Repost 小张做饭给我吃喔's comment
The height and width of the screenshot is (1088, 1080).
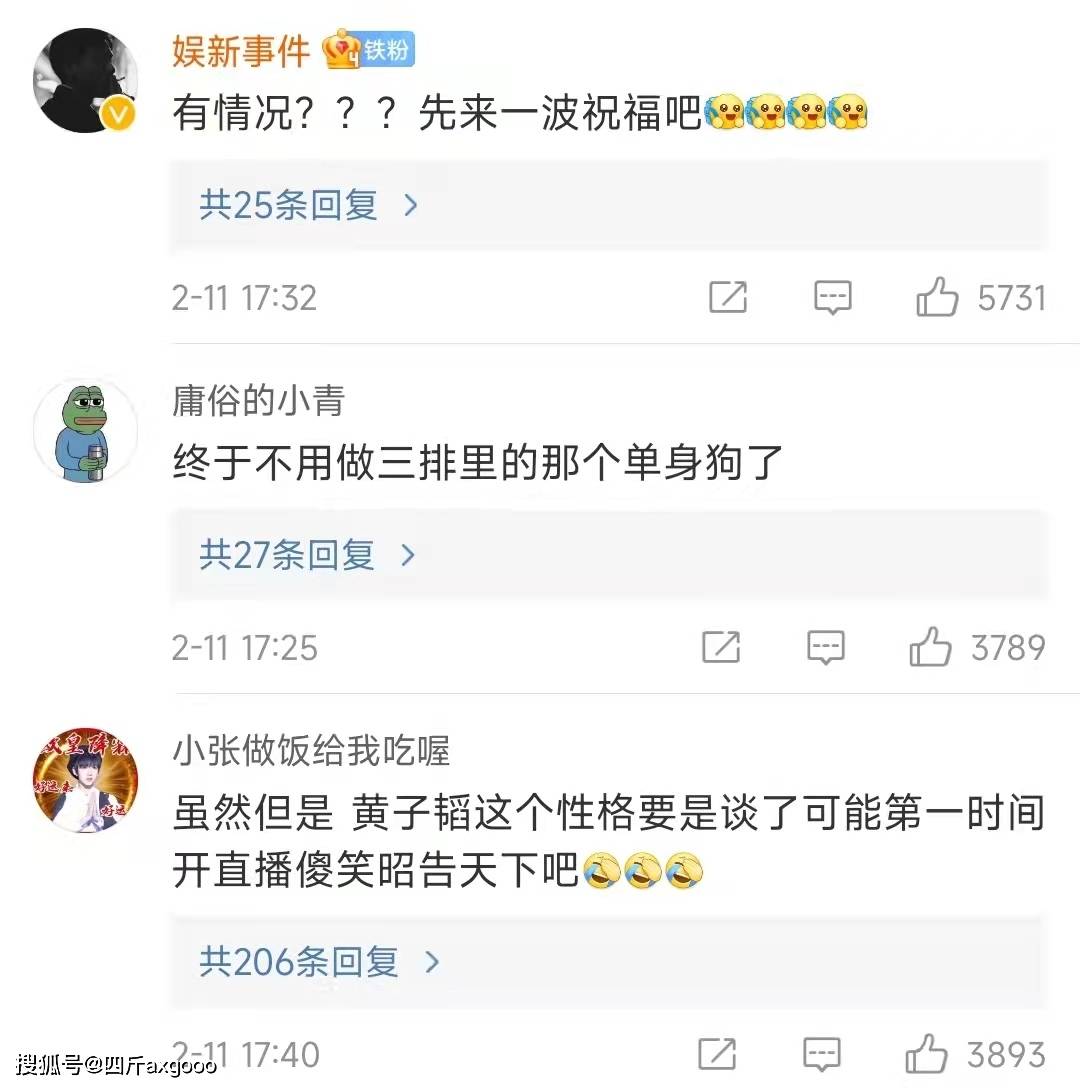[717, 1054]
